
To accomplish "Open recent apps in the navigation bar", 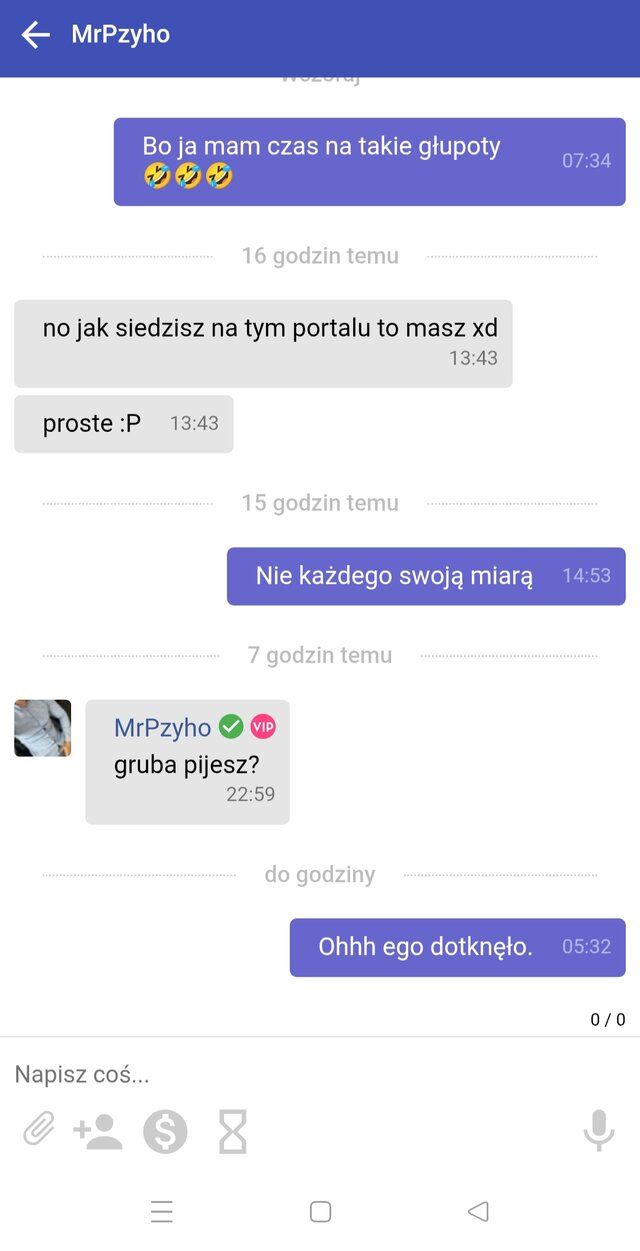I will point(162,1212).
